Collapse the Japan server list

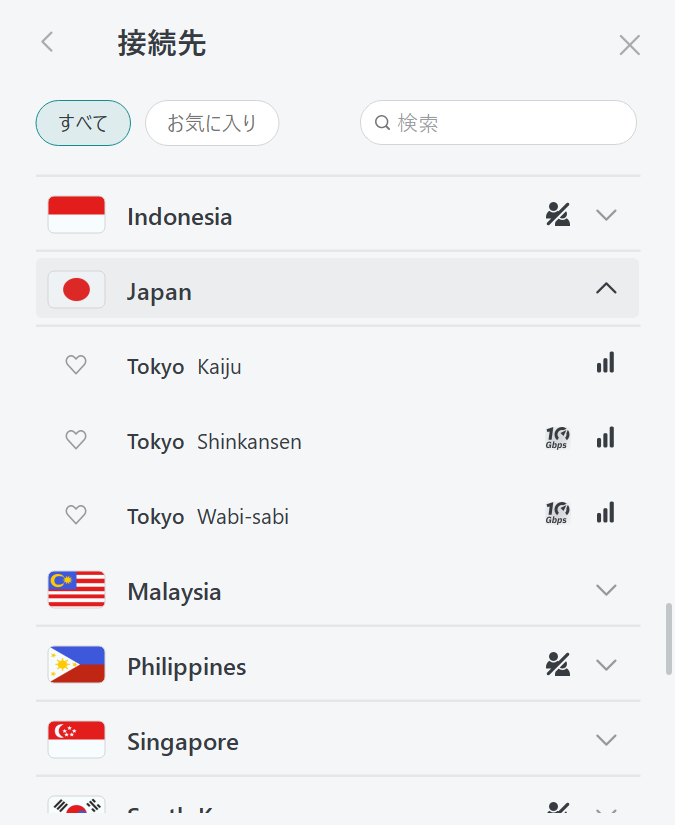tap(606, 289)
